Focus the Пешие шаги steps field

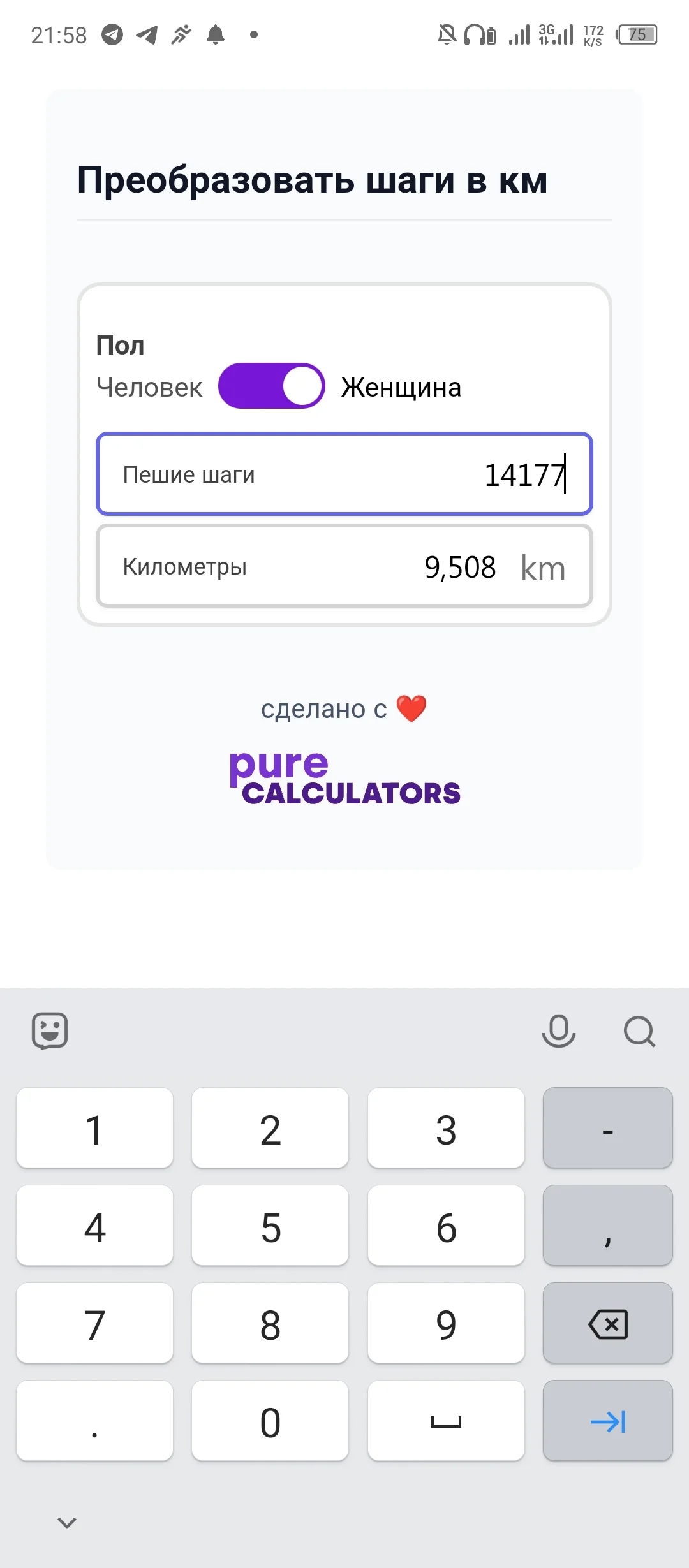tap(344, 474)
